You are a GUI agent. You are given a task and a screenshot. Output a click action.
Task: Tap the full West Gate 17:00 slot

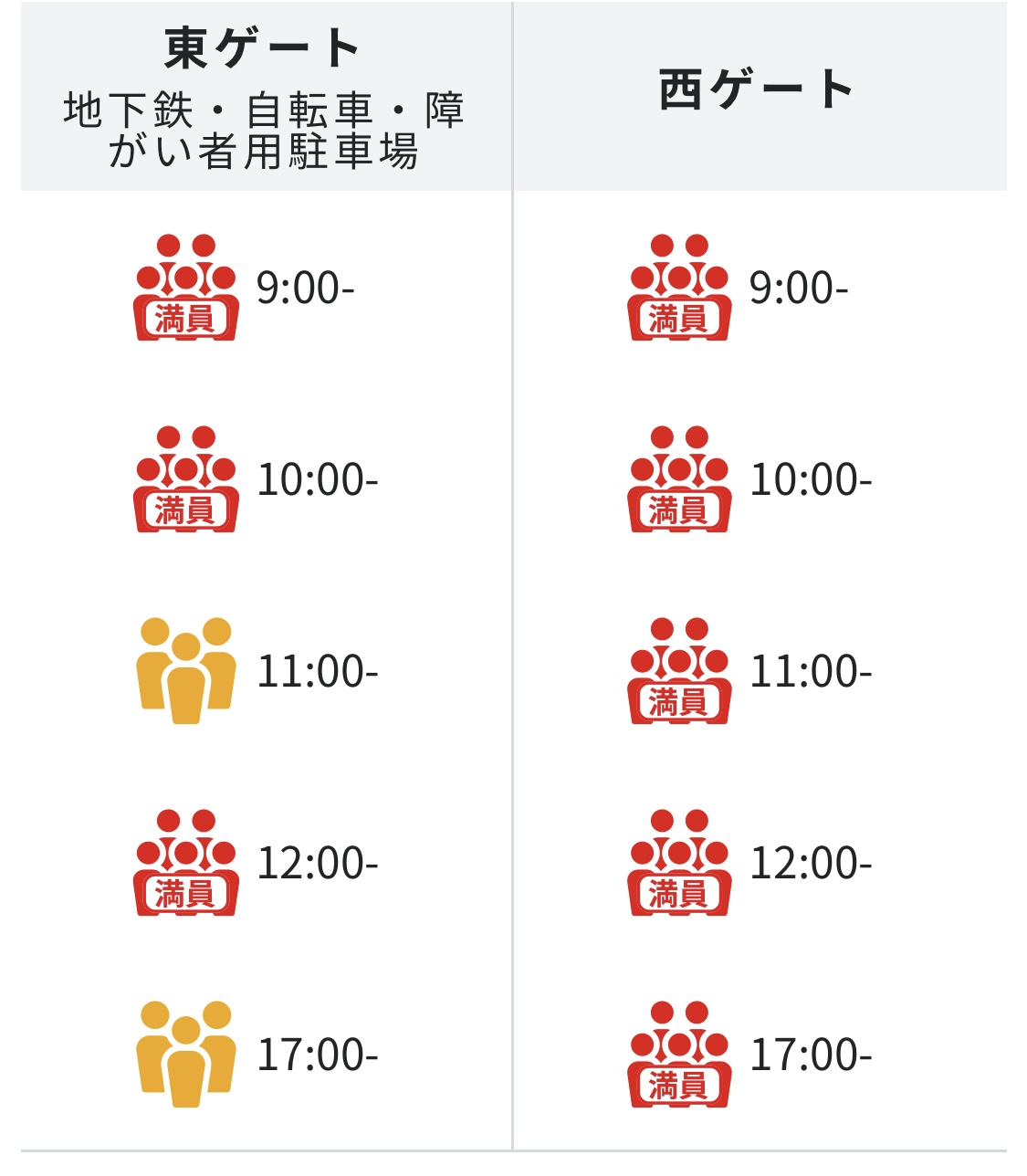(x=750, y=1055)
